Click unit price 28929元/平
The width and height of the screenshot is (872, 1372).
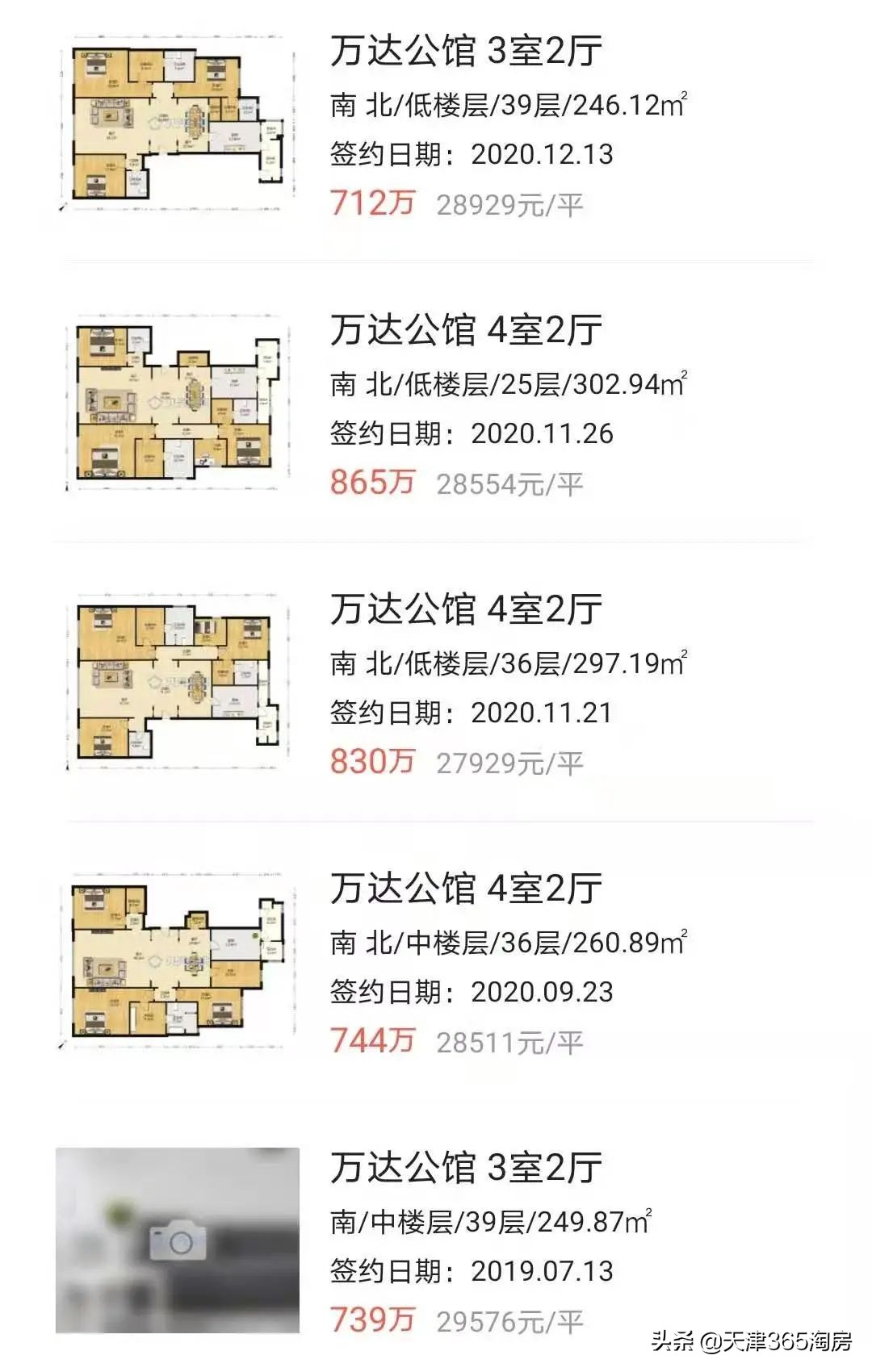pyautogui.click(x=510, y=206)
